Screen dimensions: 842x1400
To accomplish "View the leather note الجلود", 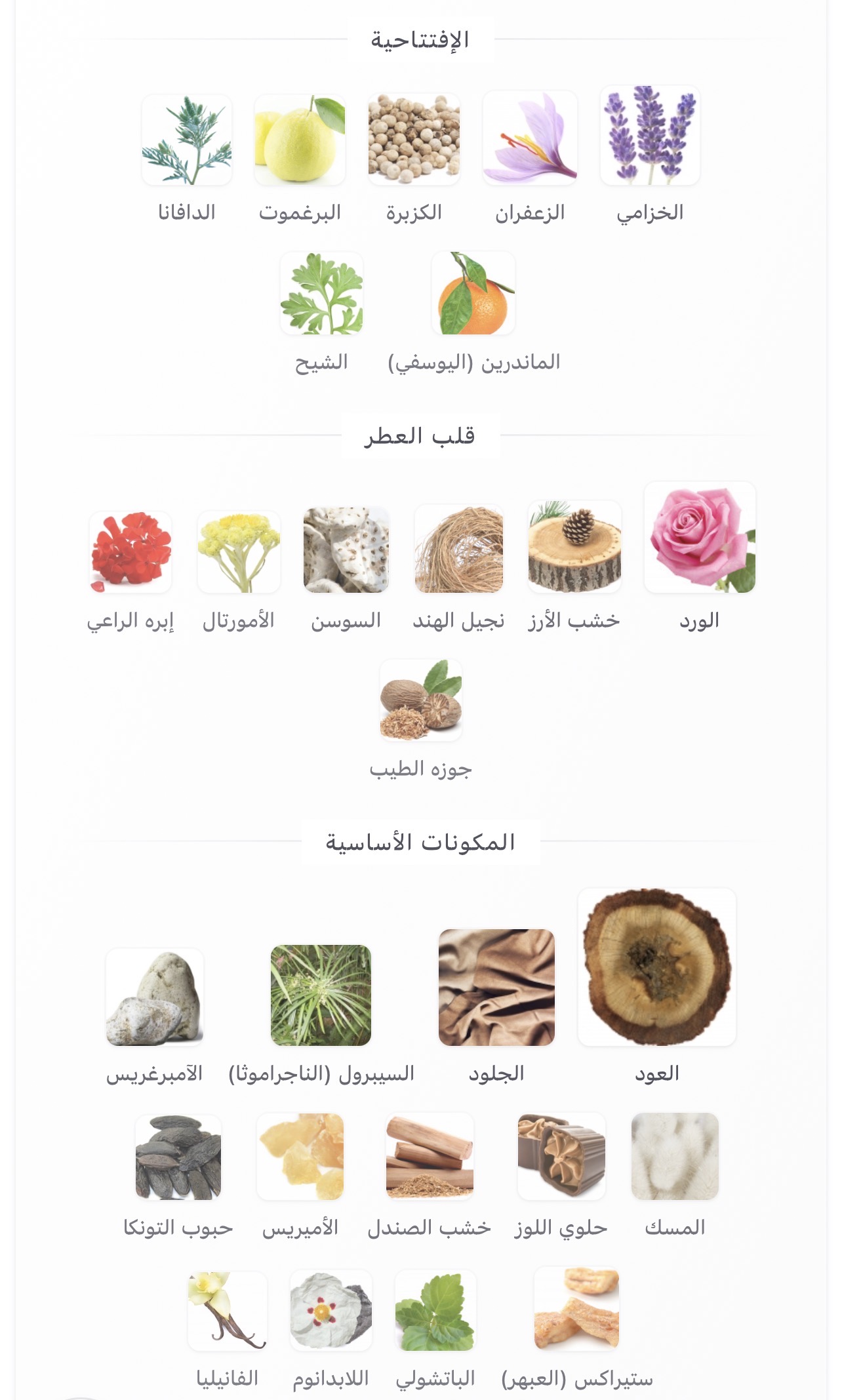I will coord(496,988).
